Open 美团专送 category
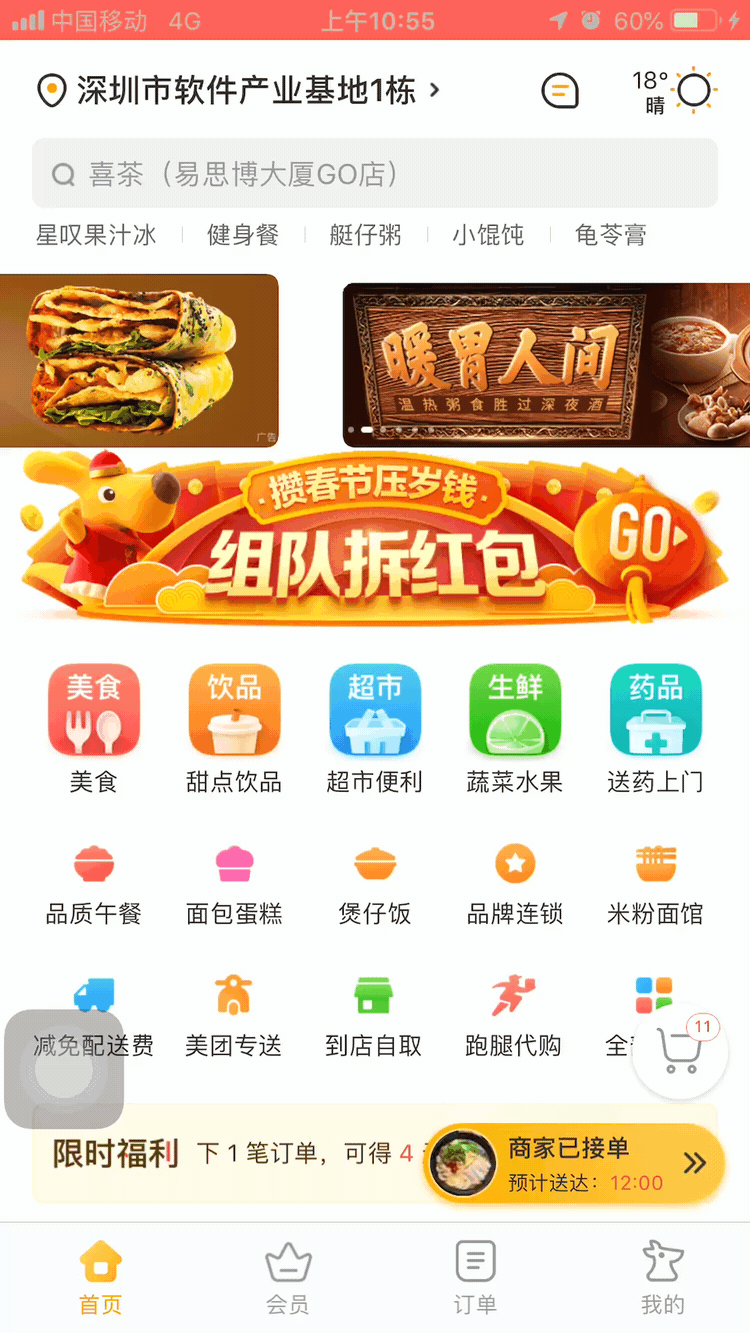The width and height of the screenshot is (750, 1333). coord(234,1016)
